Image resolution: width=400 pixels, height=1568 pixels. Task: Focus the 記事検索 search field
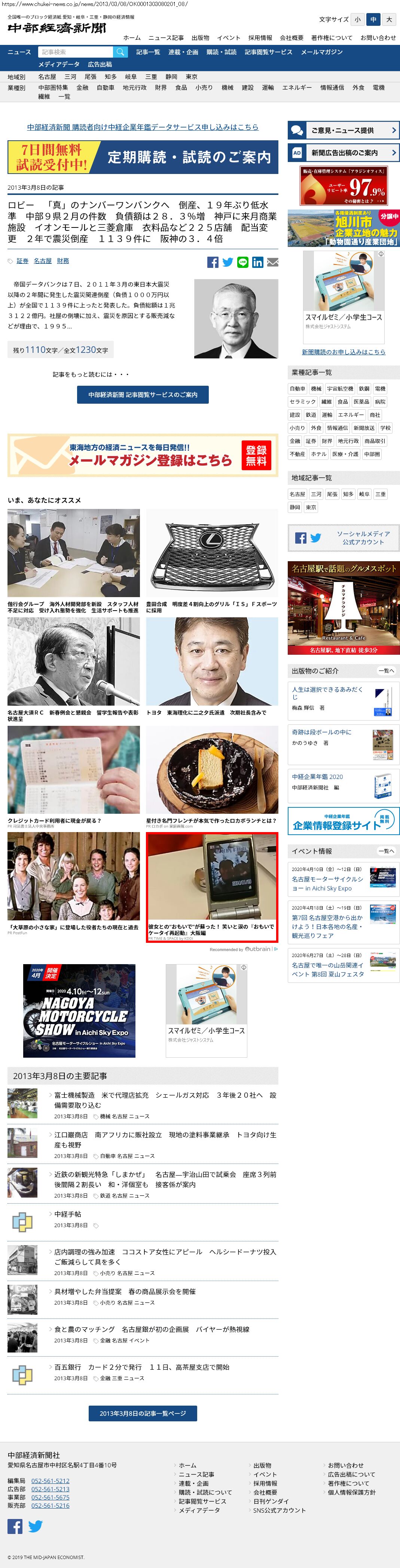tap(76, 52)
